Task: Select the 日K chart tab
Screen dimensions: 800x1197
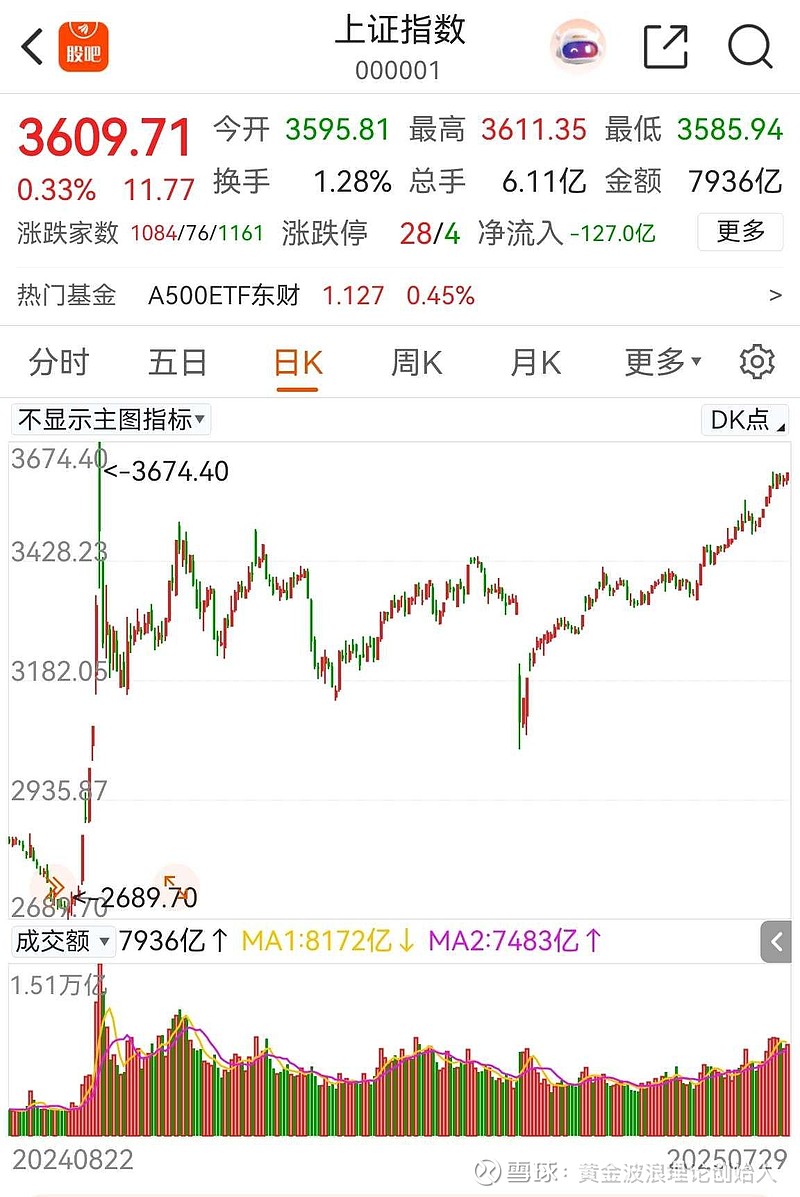Action: (x=298, y=362)
